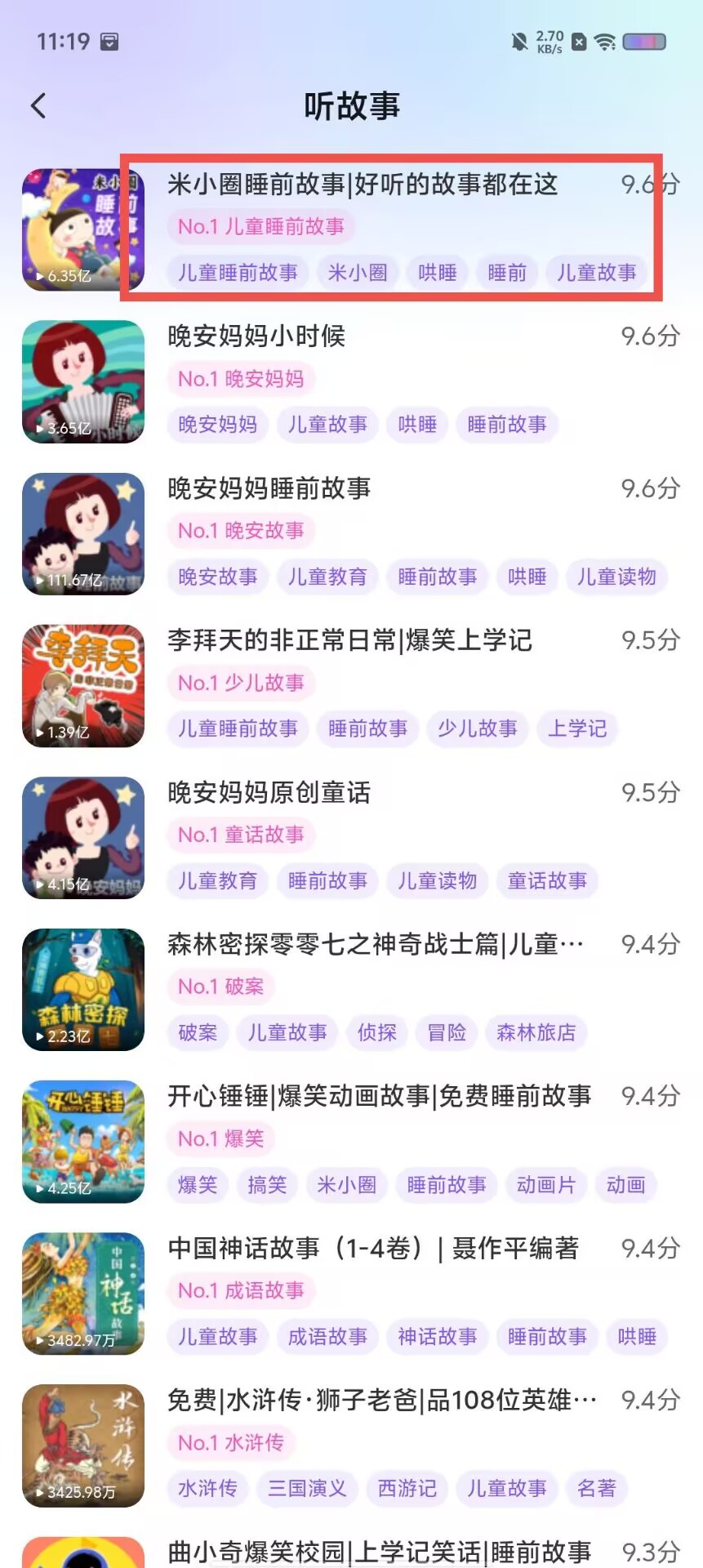Tap the 儿童读物 tag under 晚安妈妈睡前故事
Image resolution: width=703 pixels, height=1568 pixels.
pyautogui.click(x=616, y=577)
